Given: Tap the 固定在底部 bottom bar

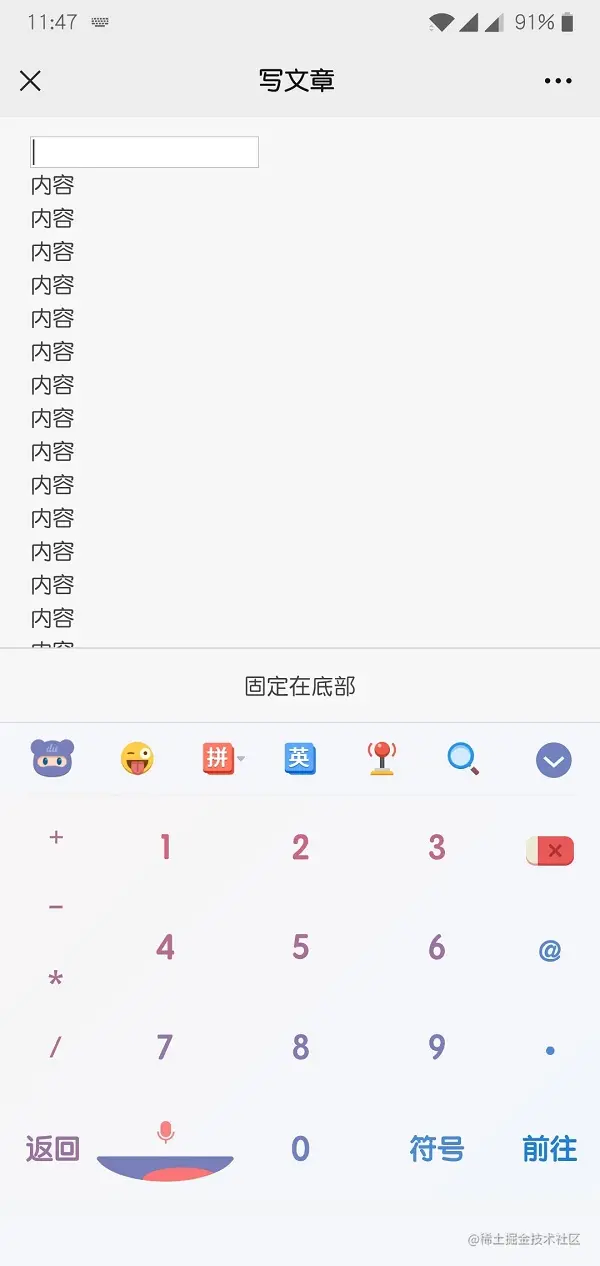Looking at the screenshot, I should [300, 686].
